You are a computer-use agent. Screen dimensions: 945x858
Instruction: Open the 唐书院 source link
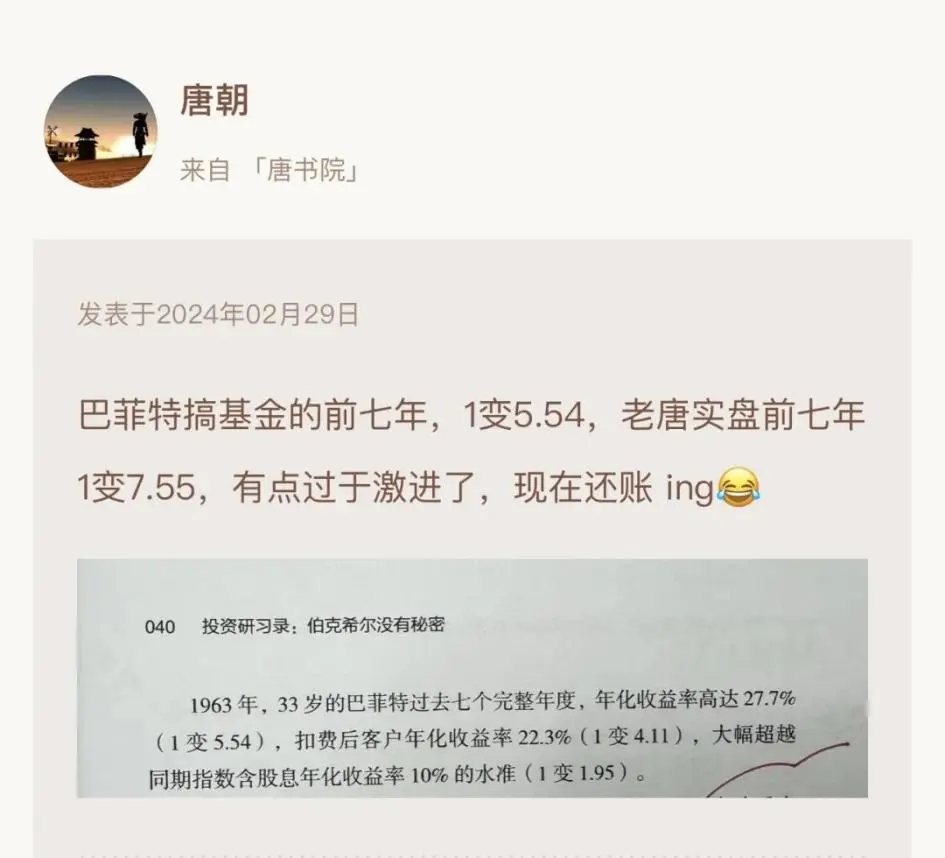click(310, 170)
